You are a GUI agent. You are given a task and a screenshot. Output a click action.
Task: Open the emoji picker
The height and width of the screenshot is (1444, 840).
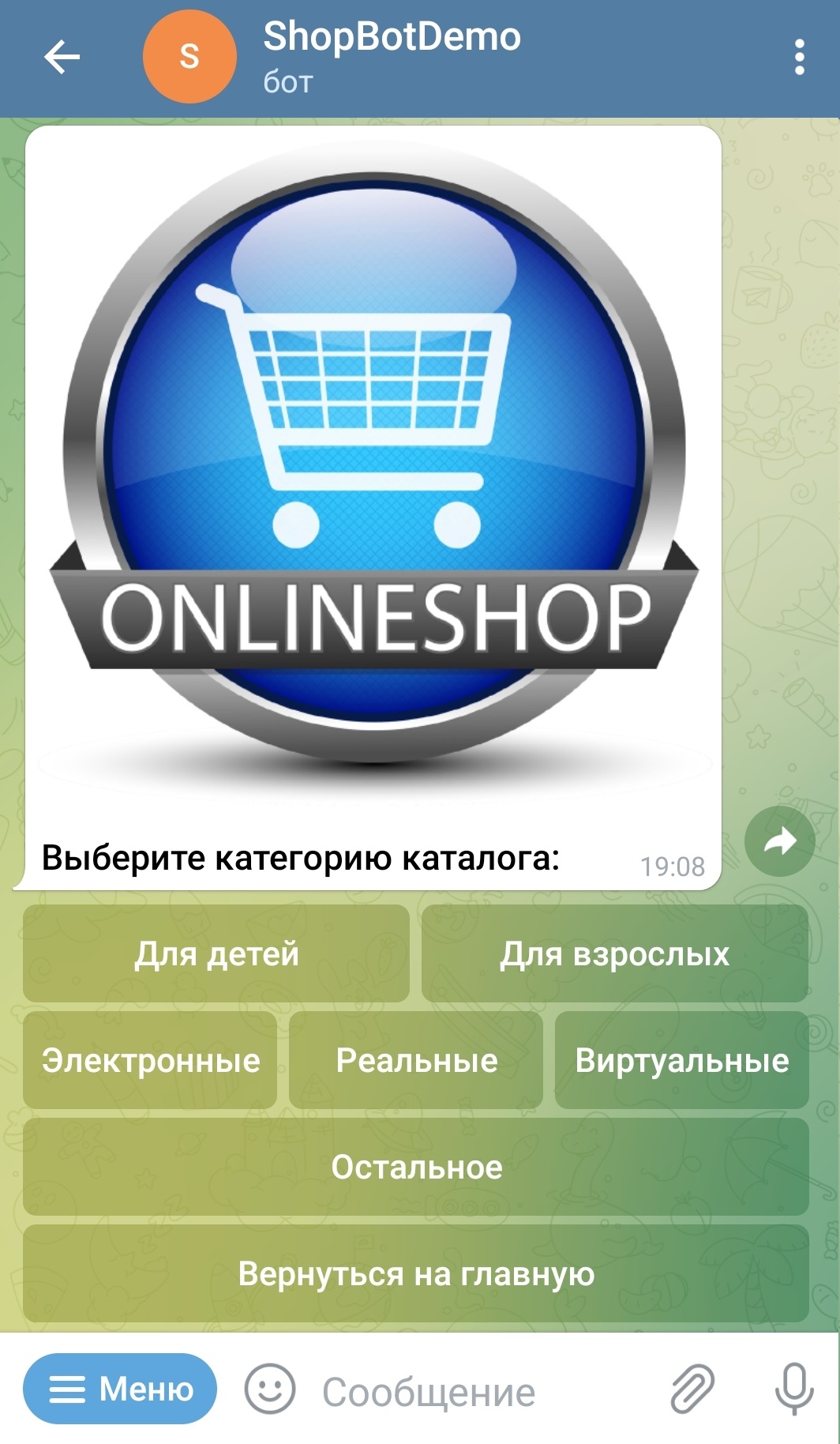[x=270, y=1389]
